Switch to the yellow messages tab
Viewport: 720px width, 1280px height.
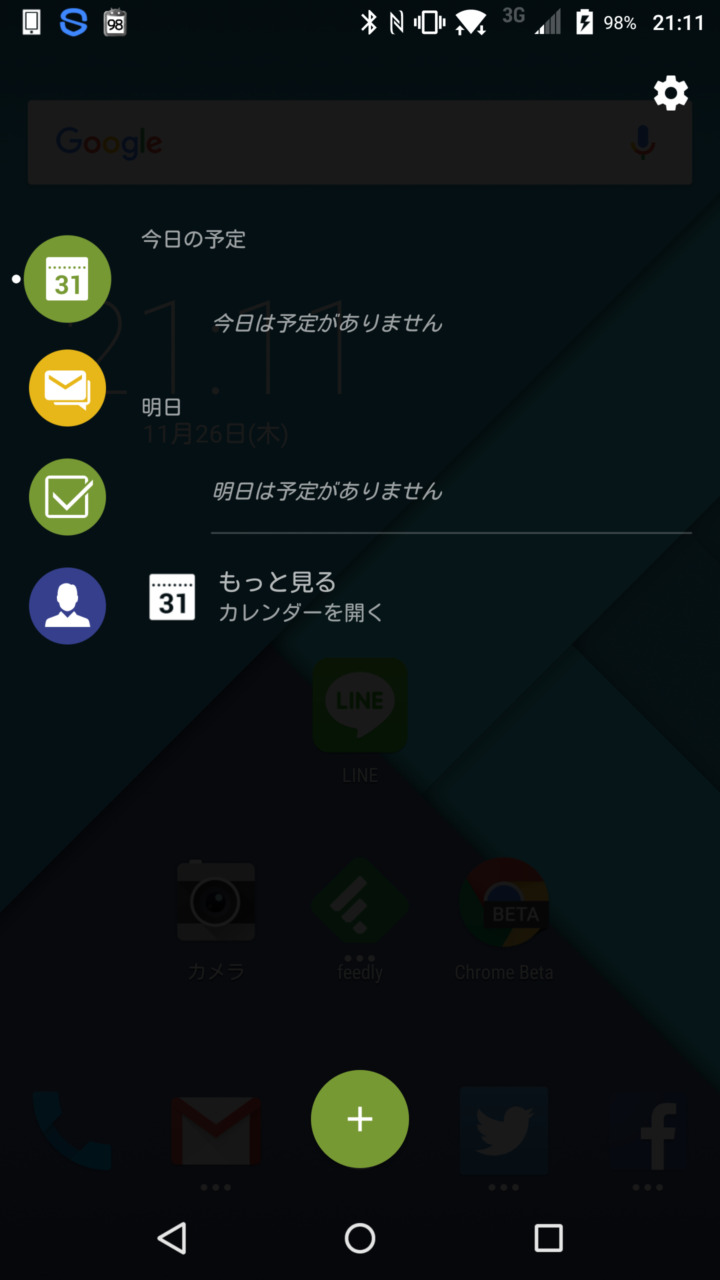coord(67,388)
